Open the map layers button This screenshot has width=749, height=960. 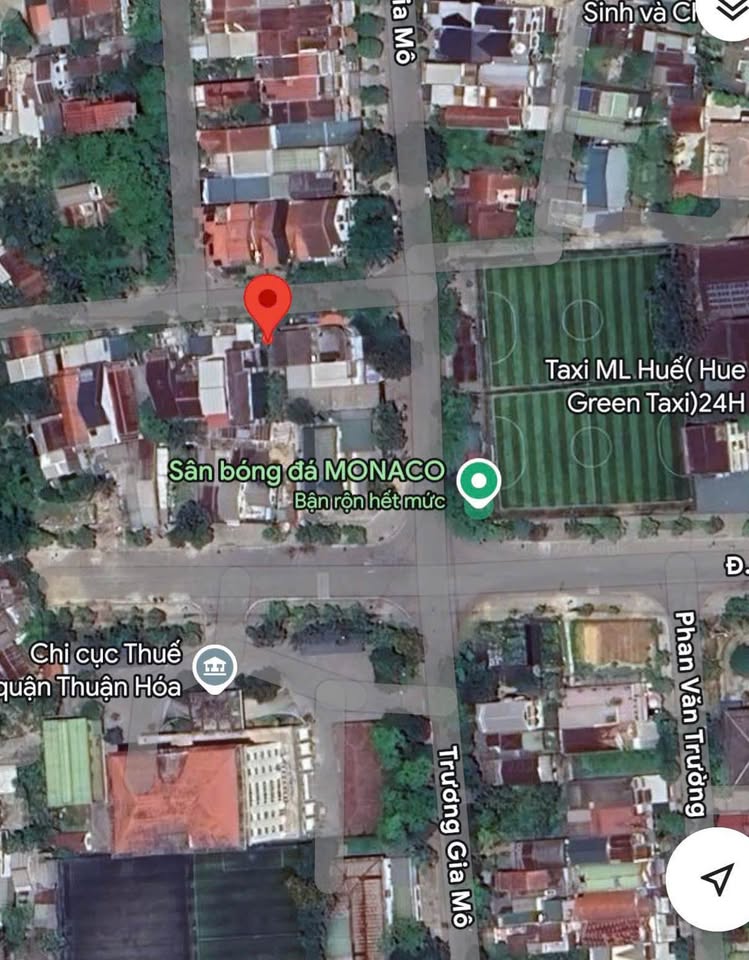coord(730,12)
